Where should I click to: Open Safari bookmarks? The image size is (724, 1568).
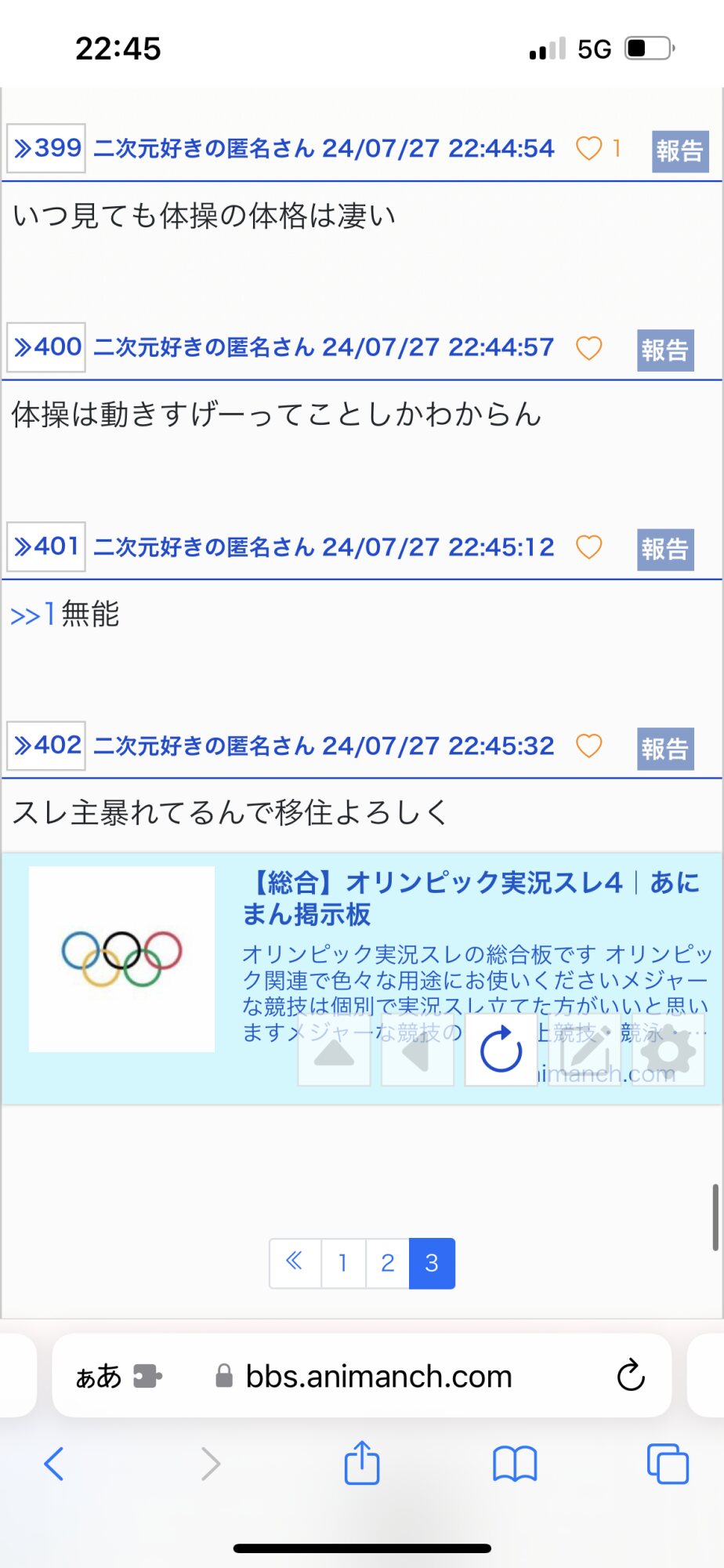coord(515,1464)
